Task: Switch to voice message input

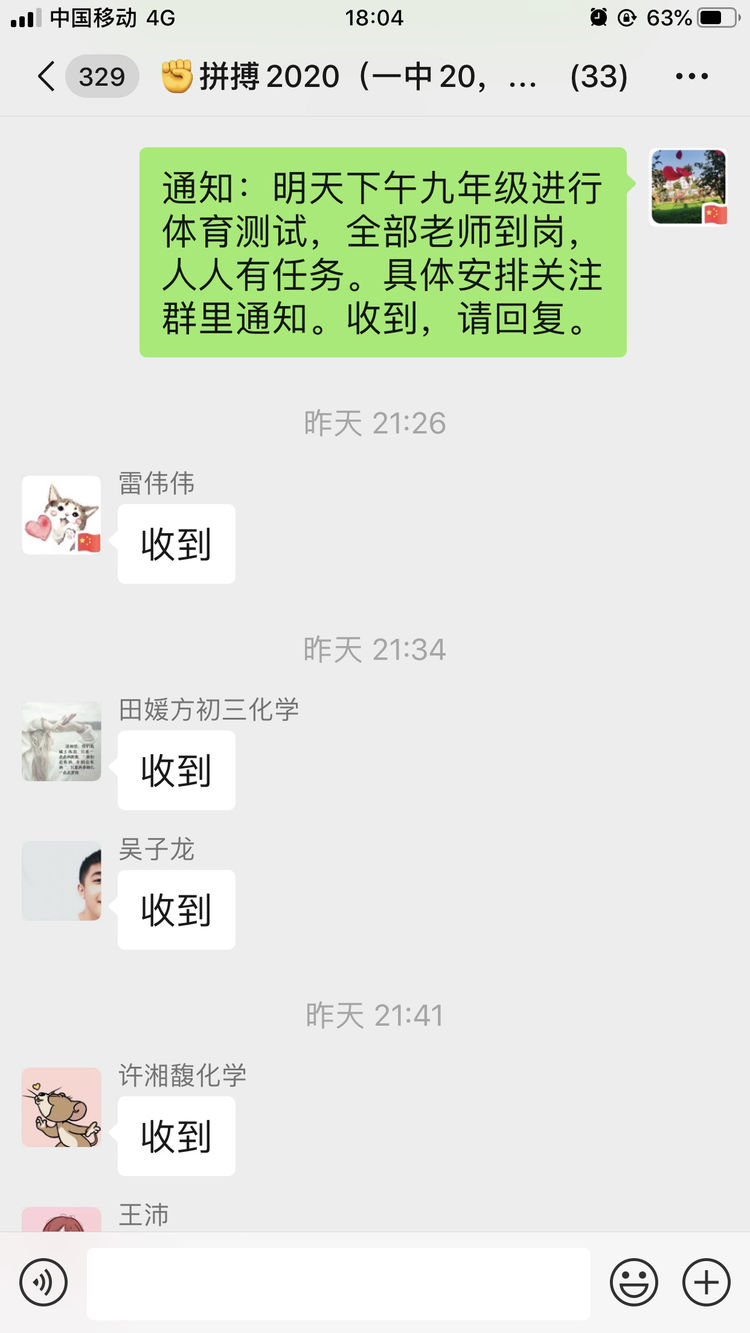Action: [x=43, y=1282]
